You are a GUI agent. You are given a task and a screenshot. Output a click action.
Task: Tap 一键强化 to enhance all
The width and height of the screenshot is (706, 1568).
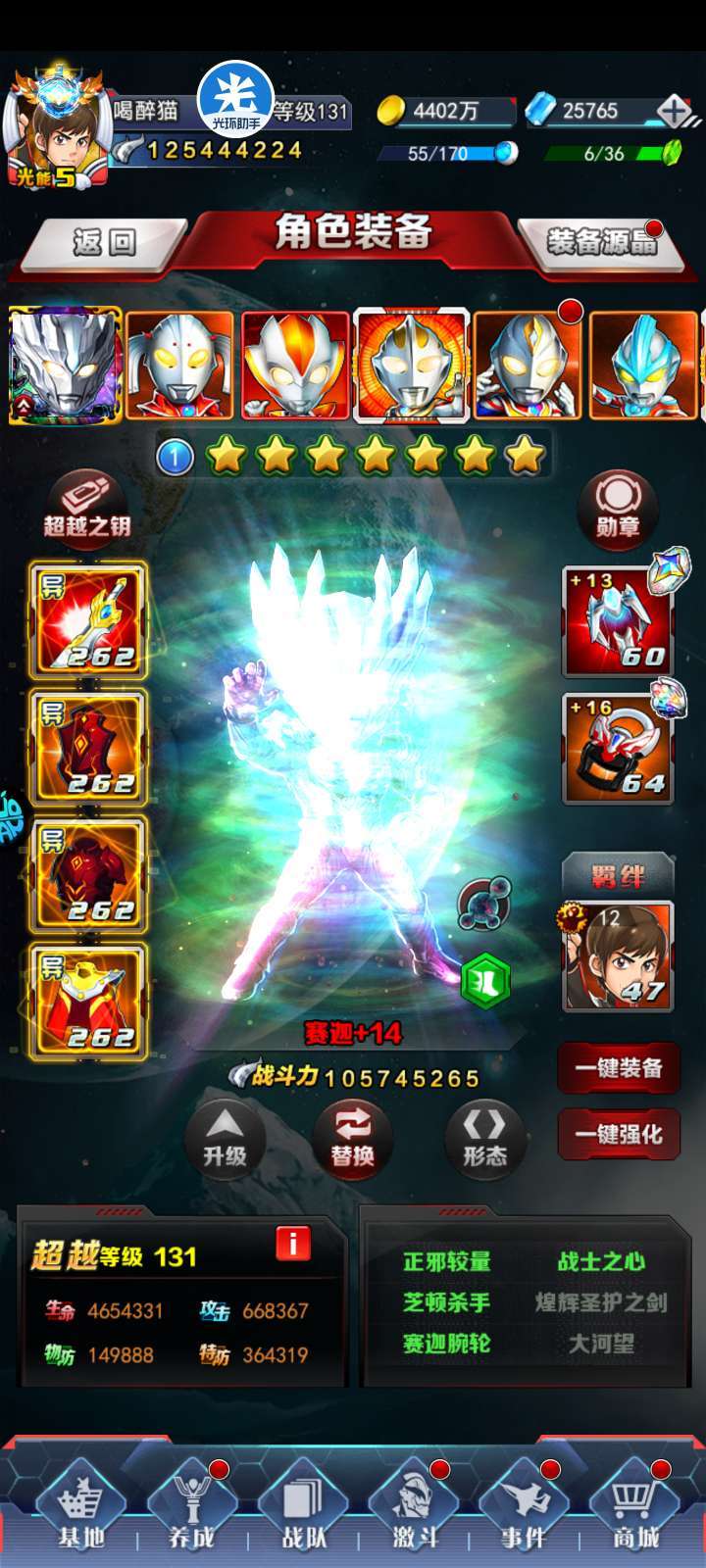tap(619, 1135)
